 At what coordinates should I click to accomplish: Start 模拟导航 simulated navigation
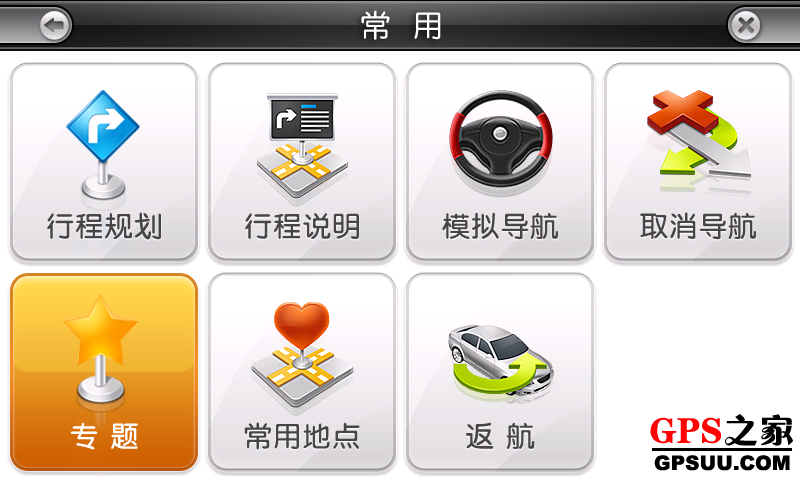(x=500, y=162)
